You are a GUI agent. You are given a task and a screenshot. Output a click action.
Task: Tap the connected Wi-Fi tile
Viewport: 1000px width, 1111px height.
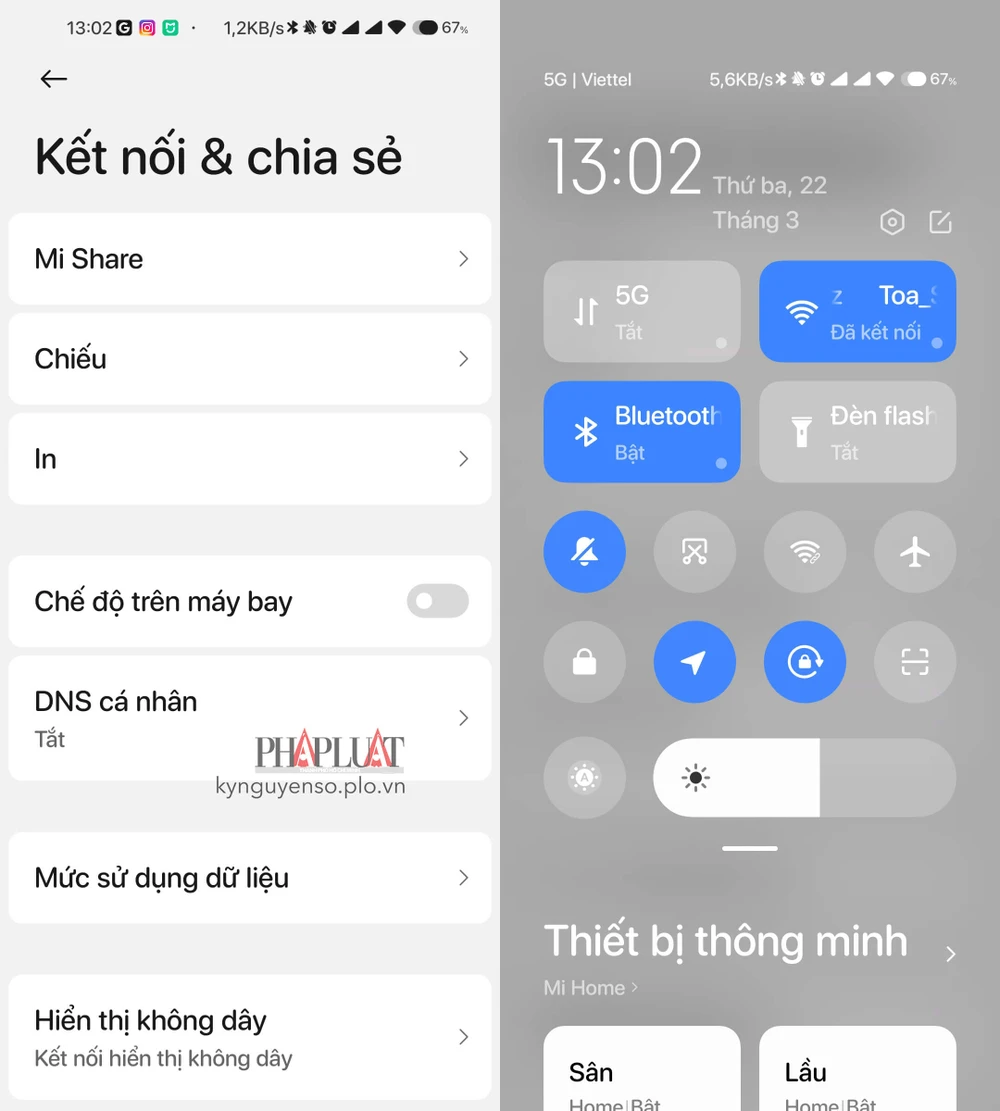(857, 311)
